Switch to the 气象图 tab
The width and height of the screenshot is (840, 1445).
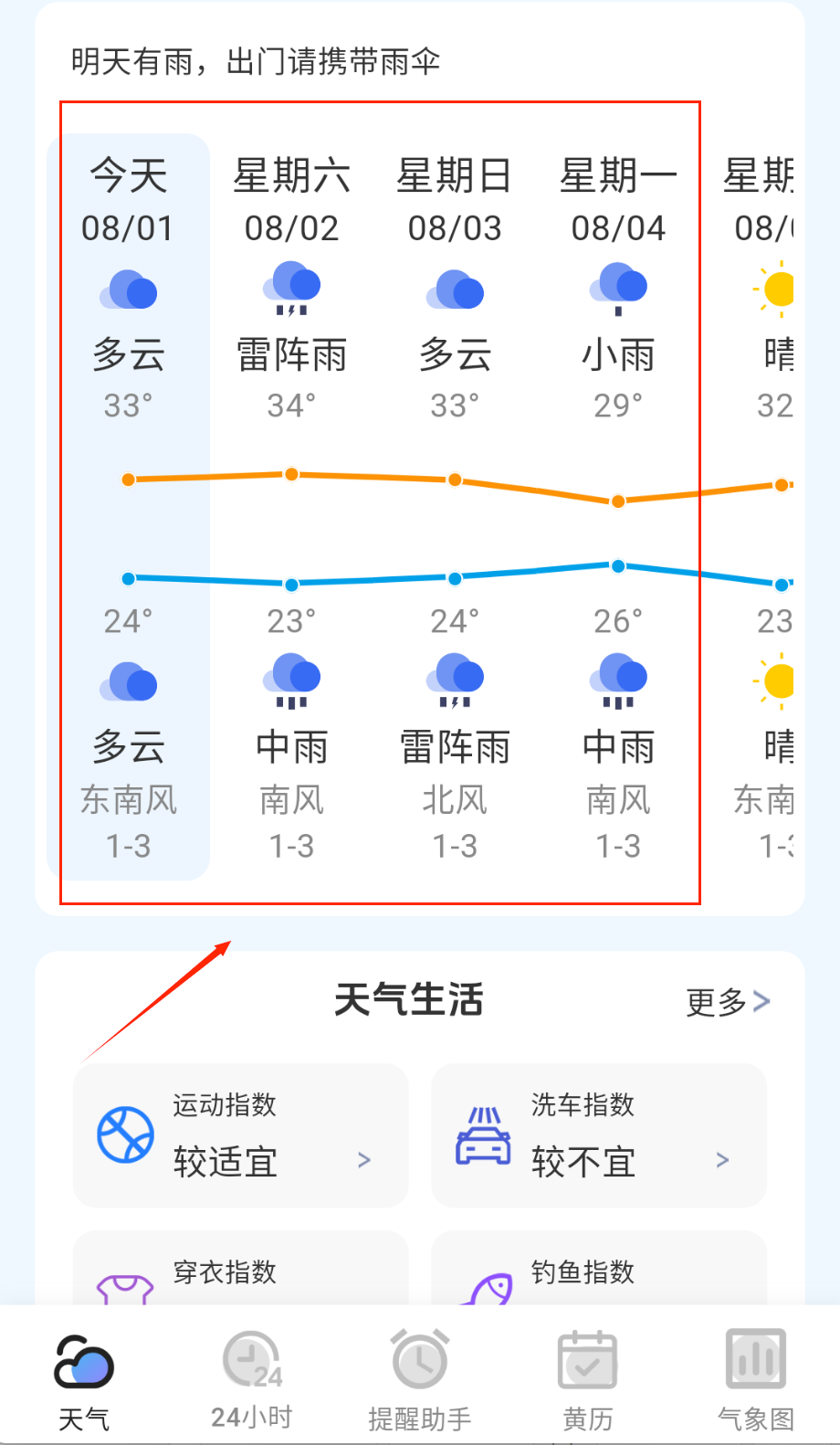pos(756,1381)
